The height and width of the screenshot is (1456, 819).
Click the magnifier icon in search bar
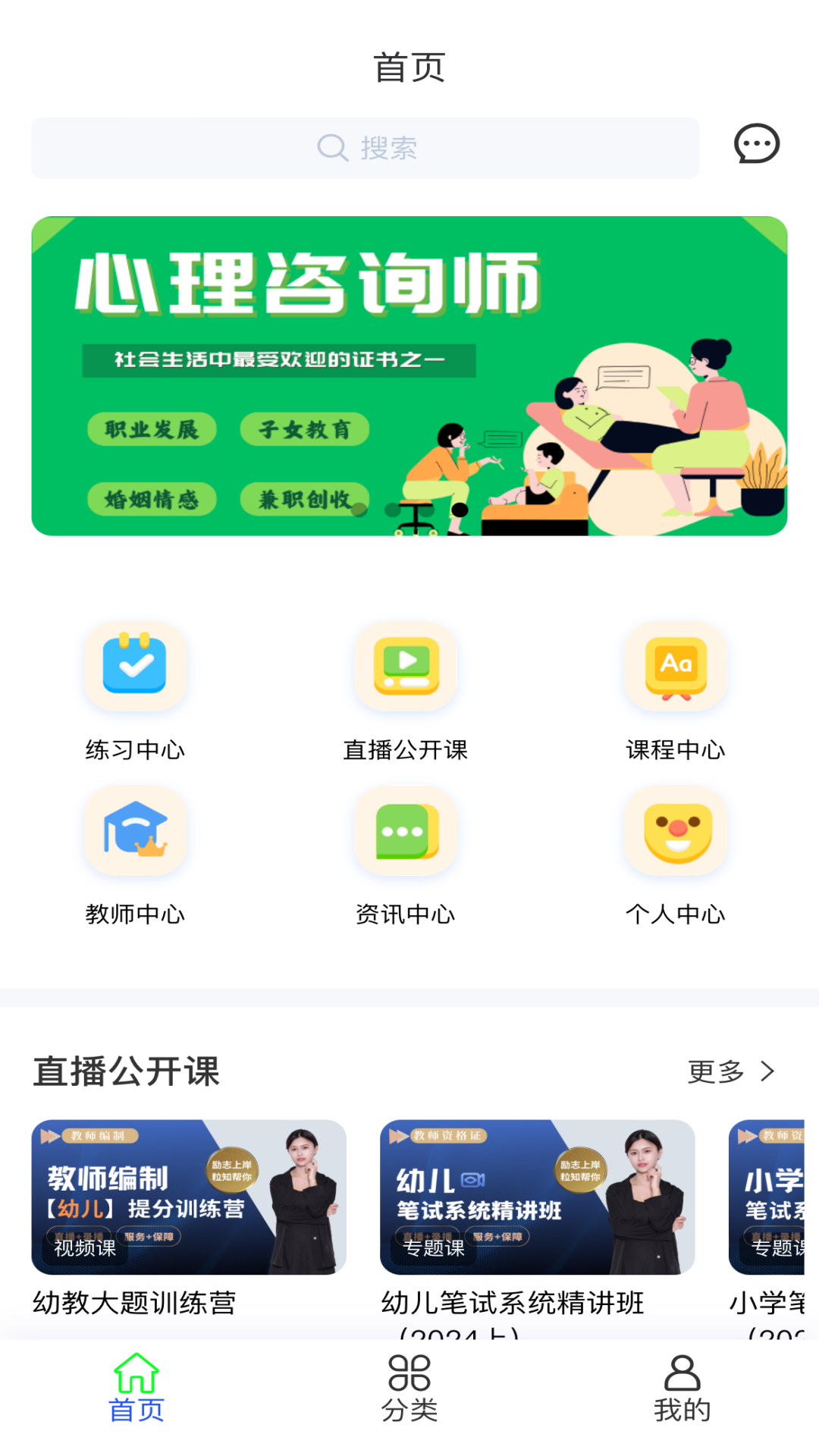click(331, 147)
